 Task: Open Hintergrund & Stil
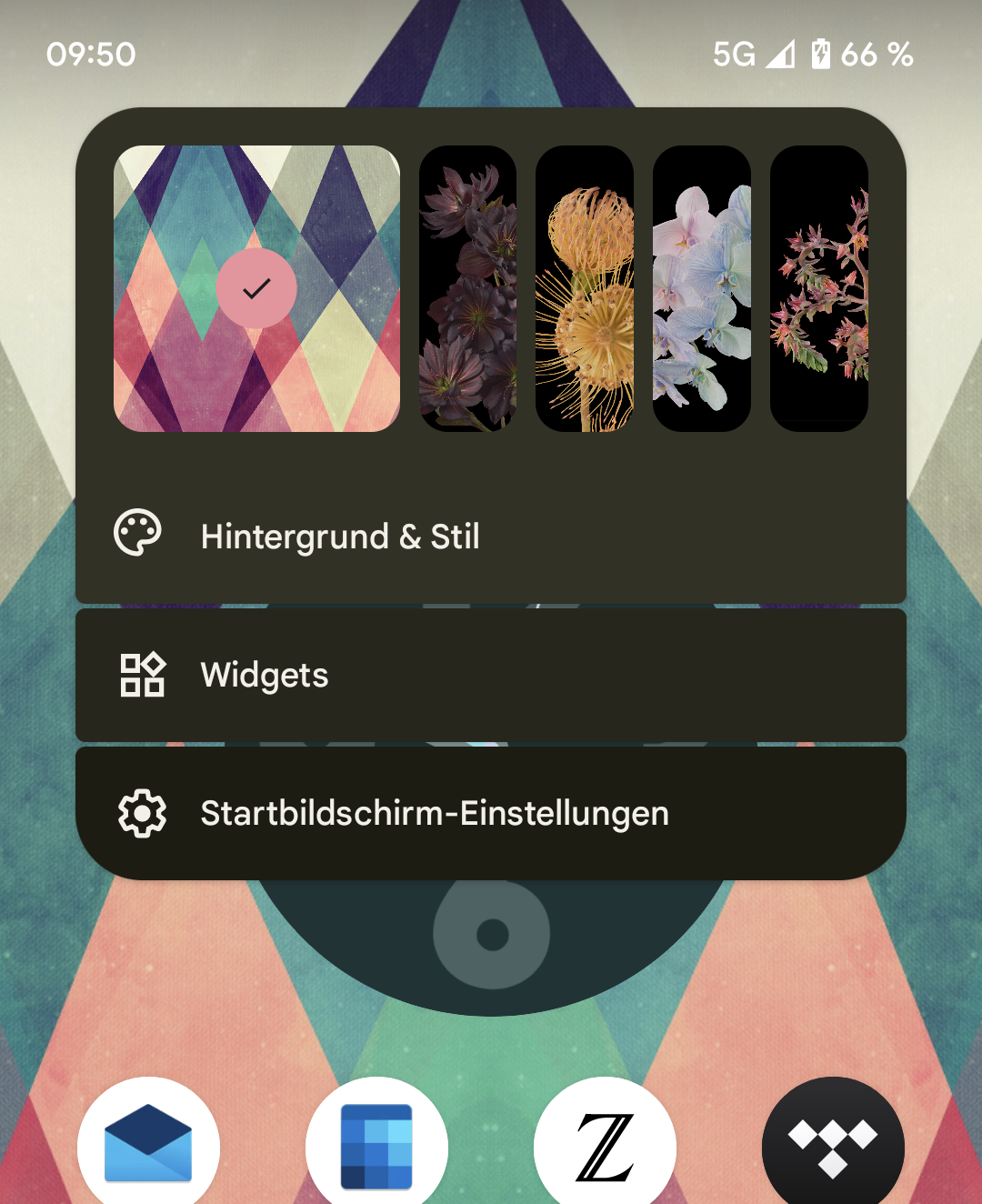point(491,537)
